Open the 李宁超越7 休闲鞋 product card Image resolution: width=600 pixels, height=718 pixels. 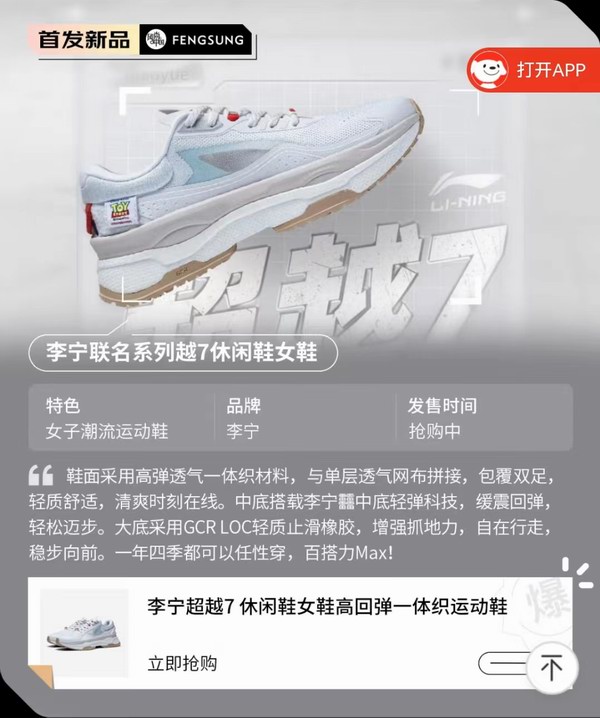click(326, 606)
